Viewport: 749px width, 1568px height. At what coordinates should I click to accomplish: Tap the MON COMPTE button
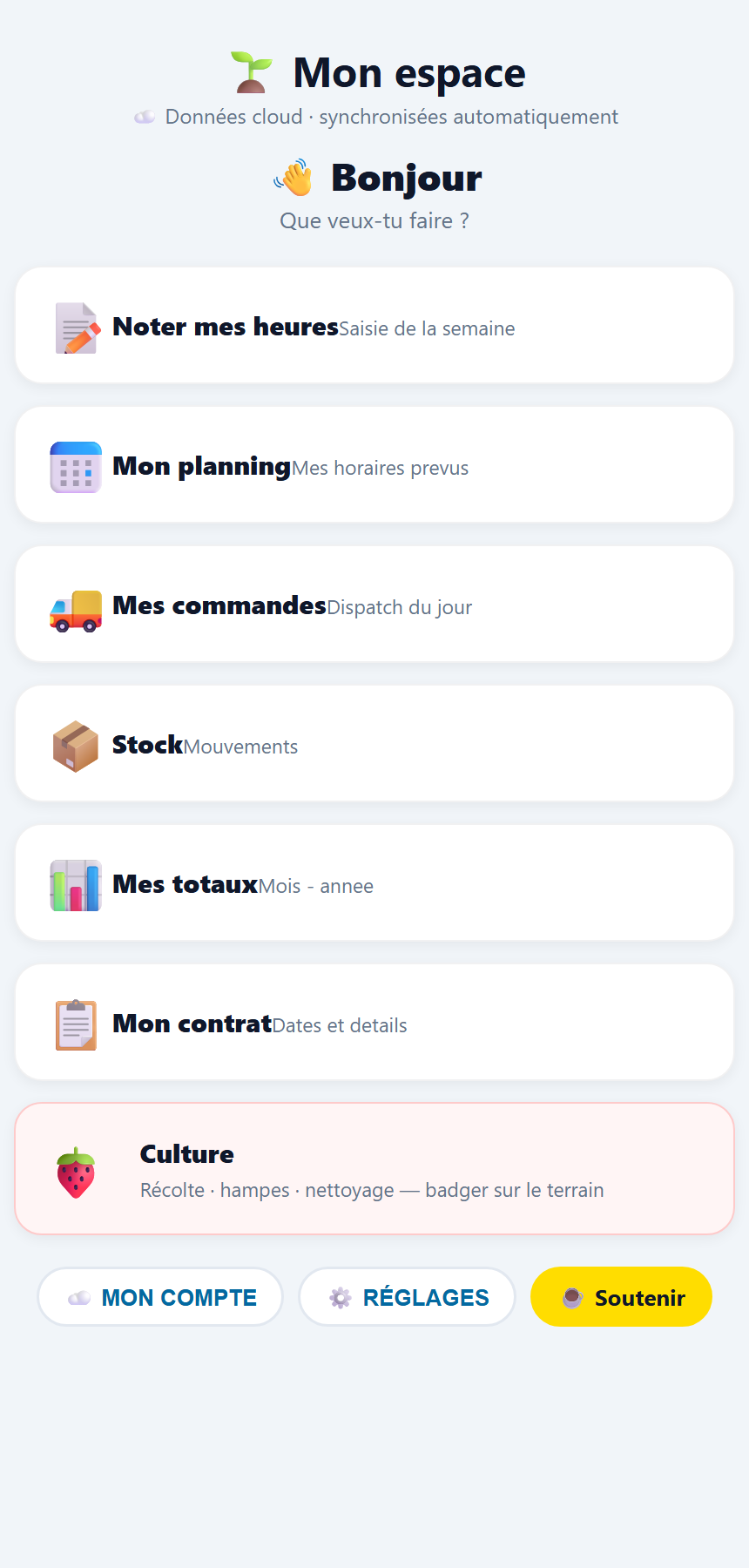click(x=160, y=1297)
